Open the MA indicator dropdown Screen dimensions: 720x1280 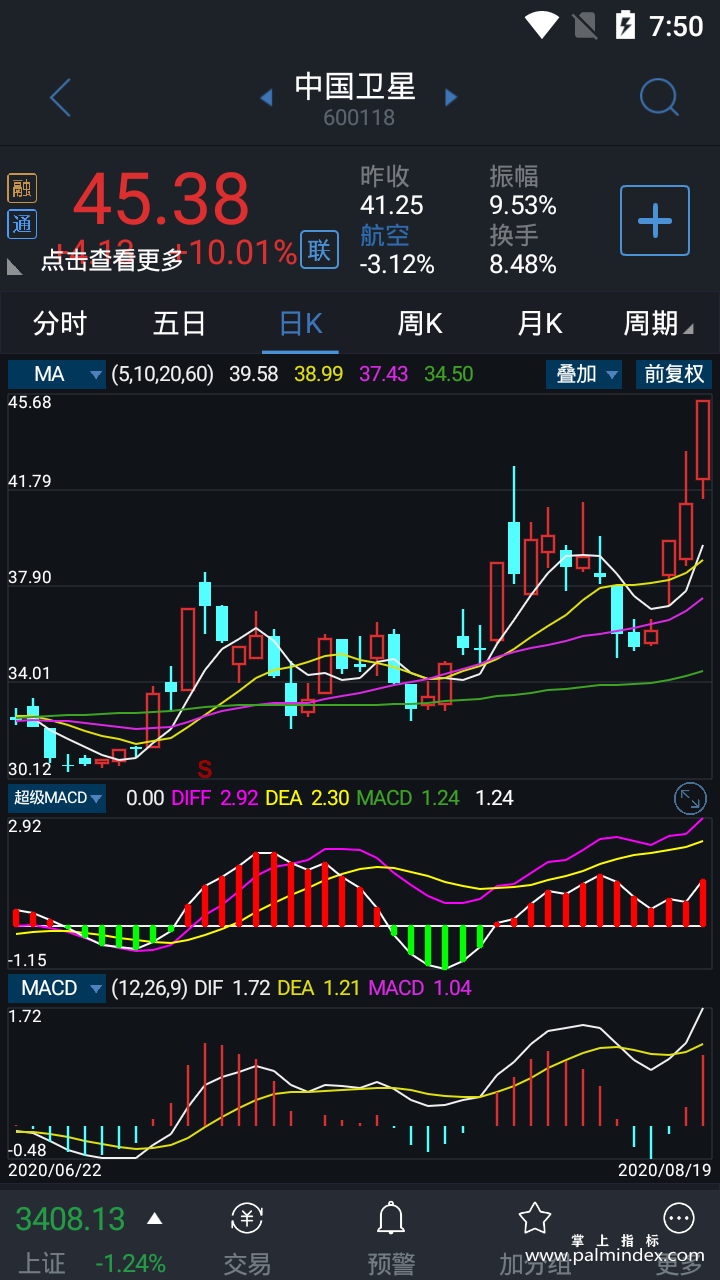(x=56, y=374)
